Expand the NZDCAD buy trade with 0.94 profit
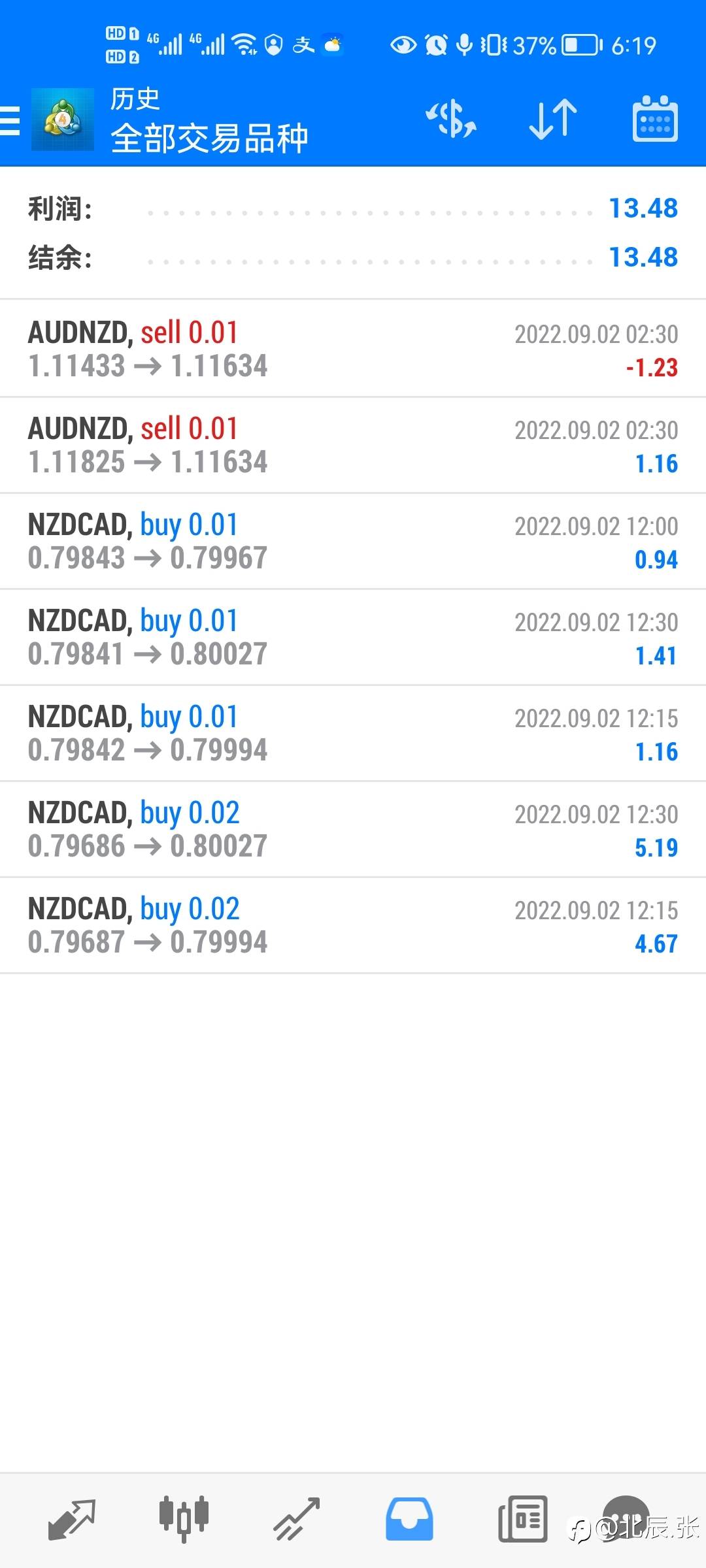 tap(353, 541)
